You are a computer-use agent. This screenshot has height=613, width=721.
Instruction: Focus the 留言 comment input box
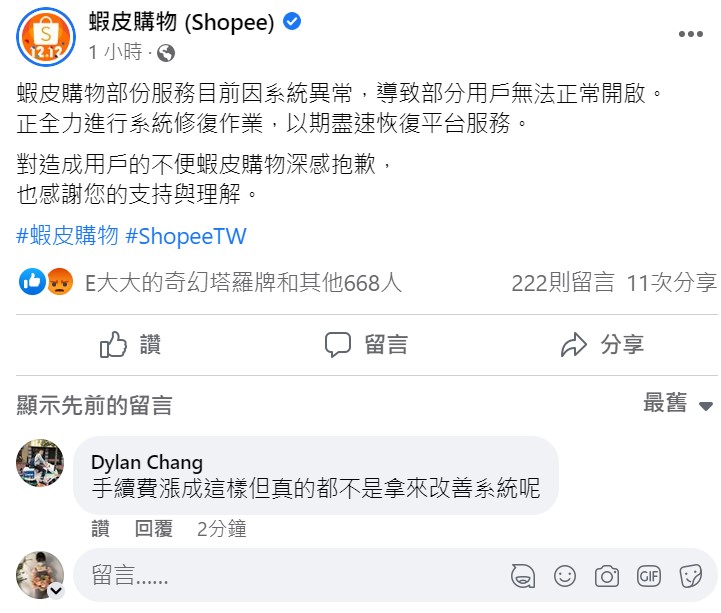click(x=290, y=576)
